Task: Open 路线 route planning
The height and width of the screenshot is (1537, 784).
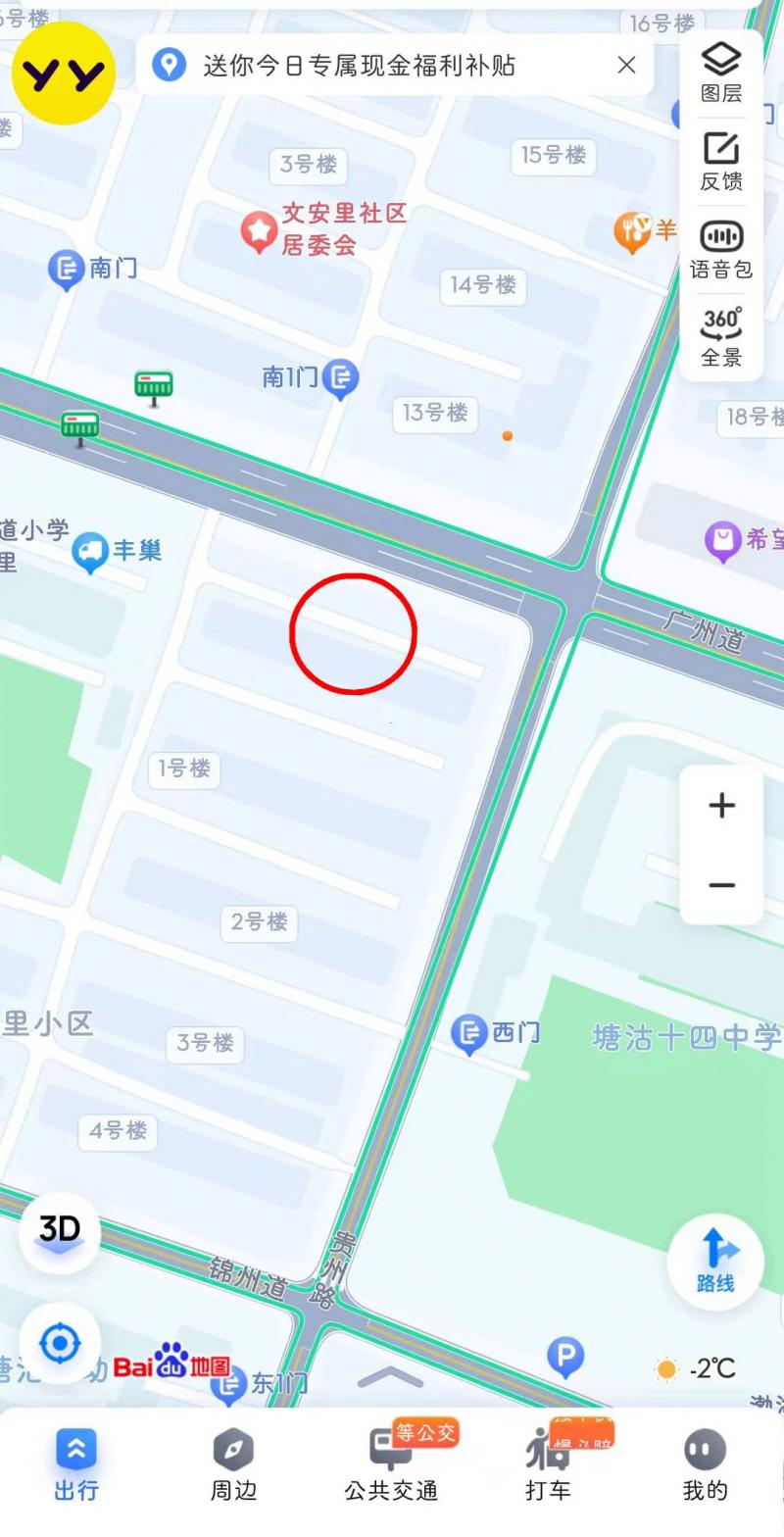Action: [715, 1262]
